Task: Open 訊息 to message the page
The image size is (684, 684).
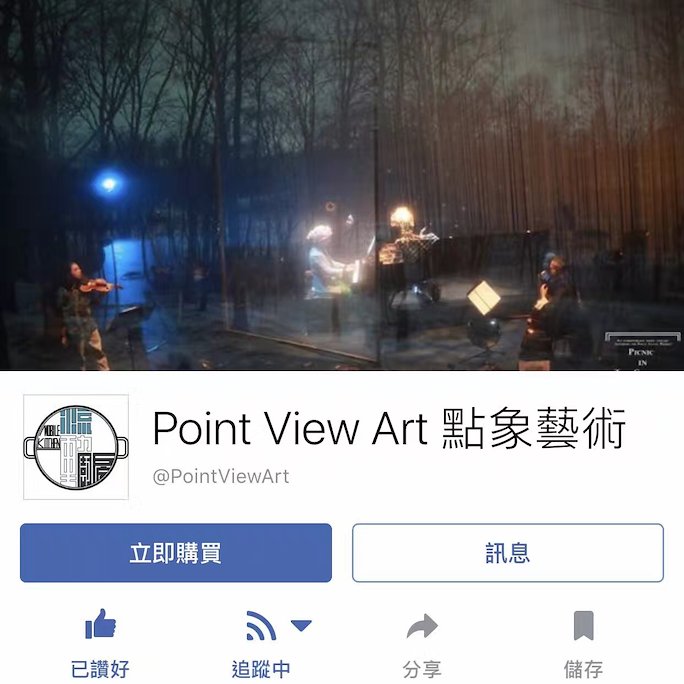Action: click(507, 553)
